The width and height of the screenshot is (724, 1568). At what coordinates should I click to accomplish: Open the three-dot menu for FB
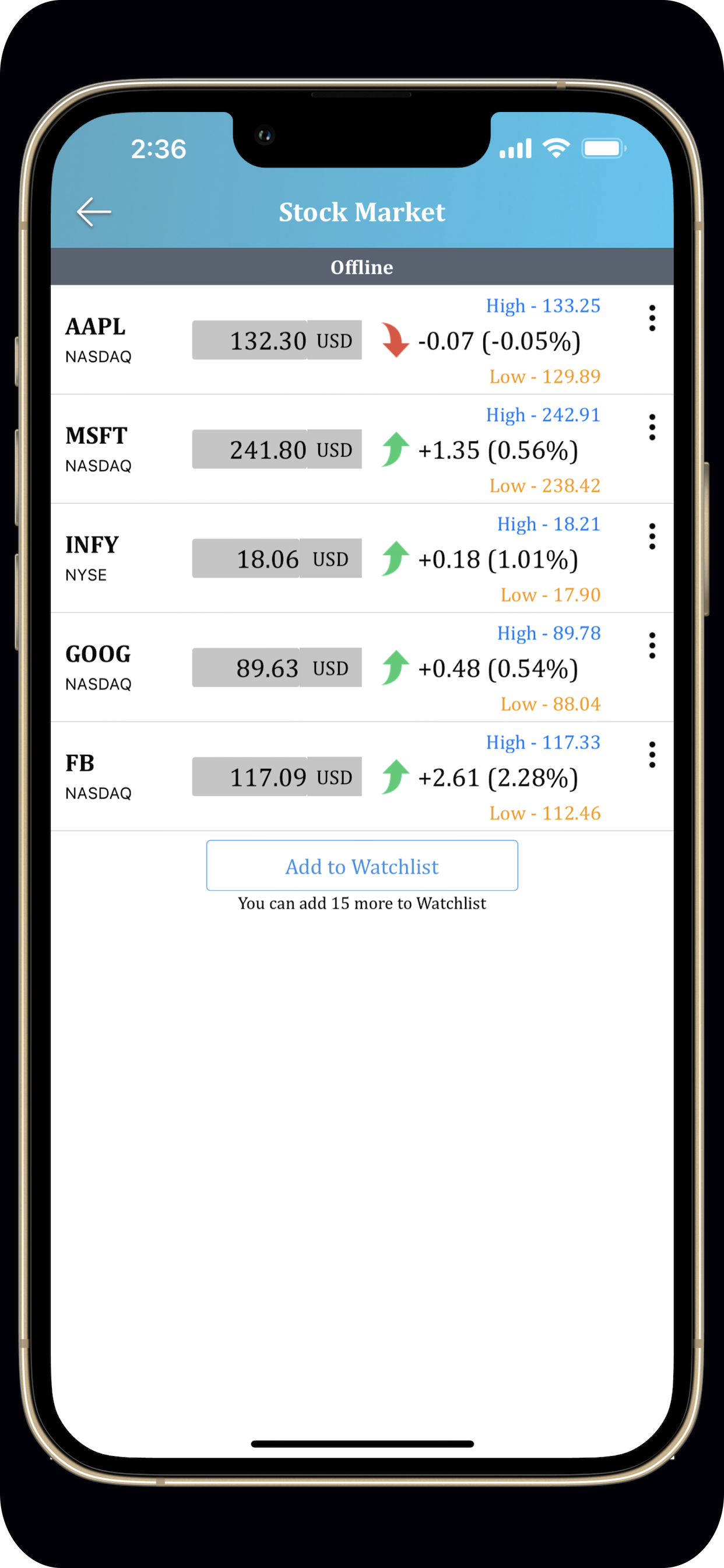coord(652,755)
